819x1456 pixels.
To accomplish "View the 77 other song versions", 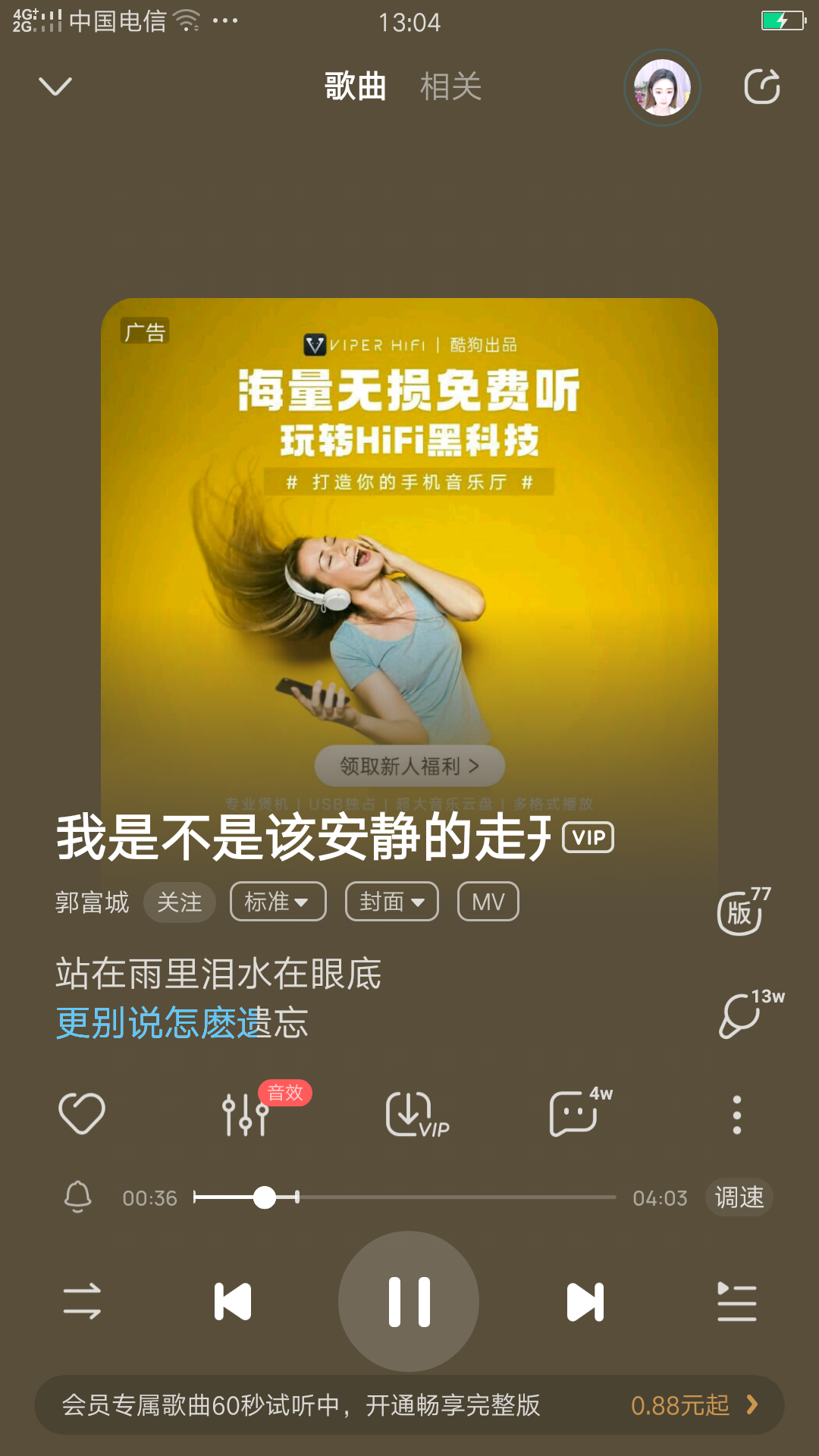I will [x=741, y=912].
